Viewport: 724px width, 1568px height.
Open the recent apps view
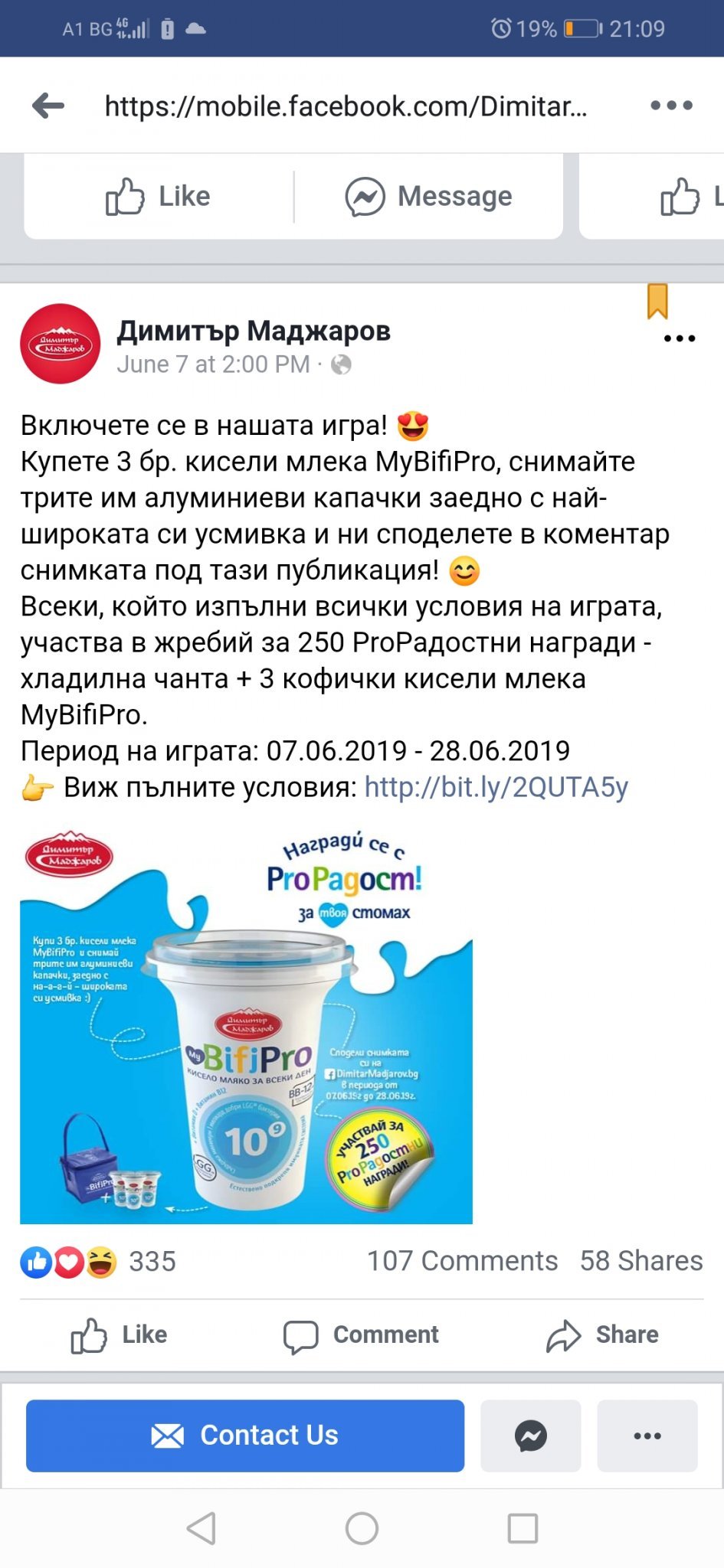[523, 1529]
